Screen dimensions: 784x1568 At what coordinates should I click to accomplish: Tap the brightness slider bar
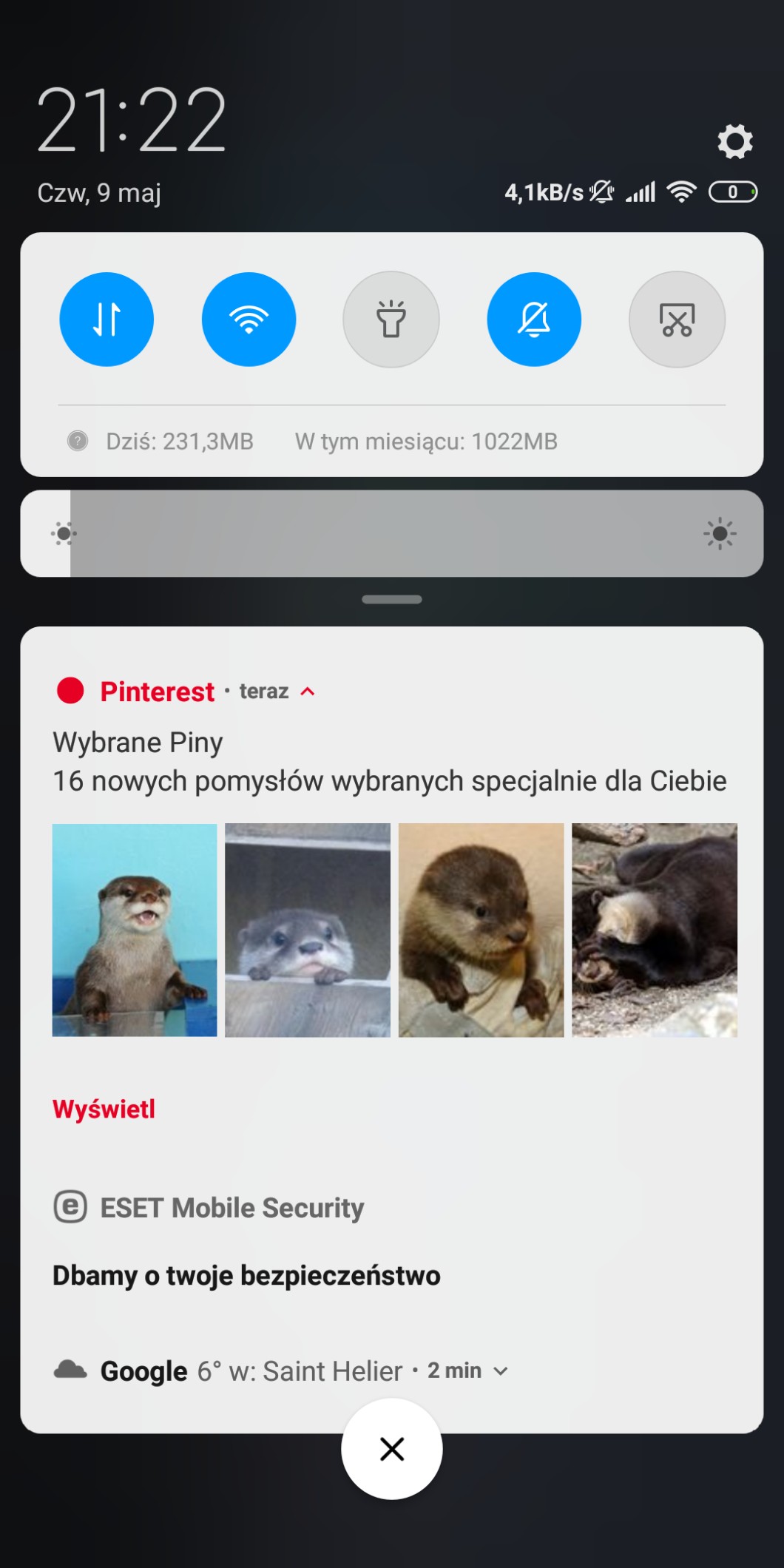[392, 533]
